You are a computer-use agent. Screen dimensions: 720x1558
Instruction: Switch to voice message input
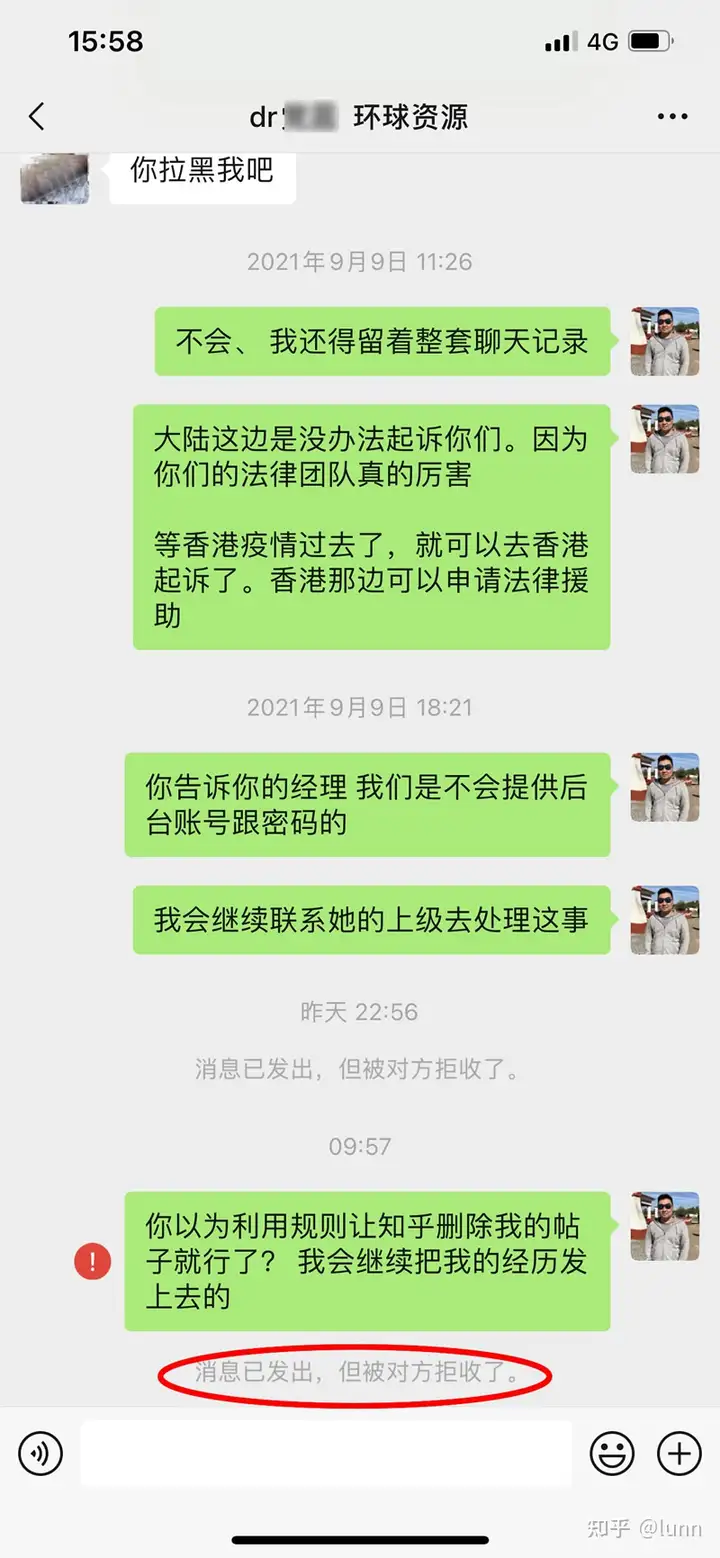point(40,1453)
